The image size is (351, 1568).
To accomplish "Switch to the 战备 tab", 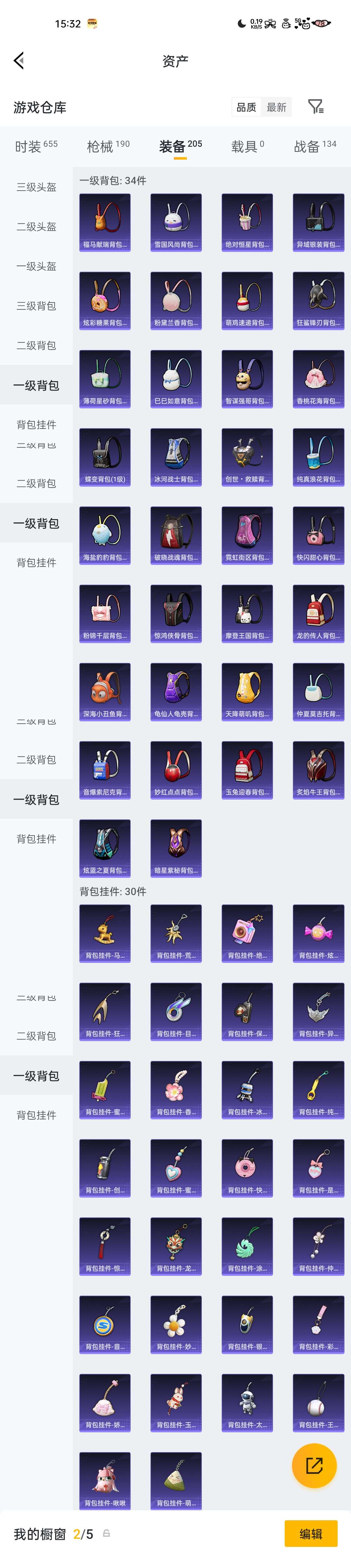I will click(315, 146).
